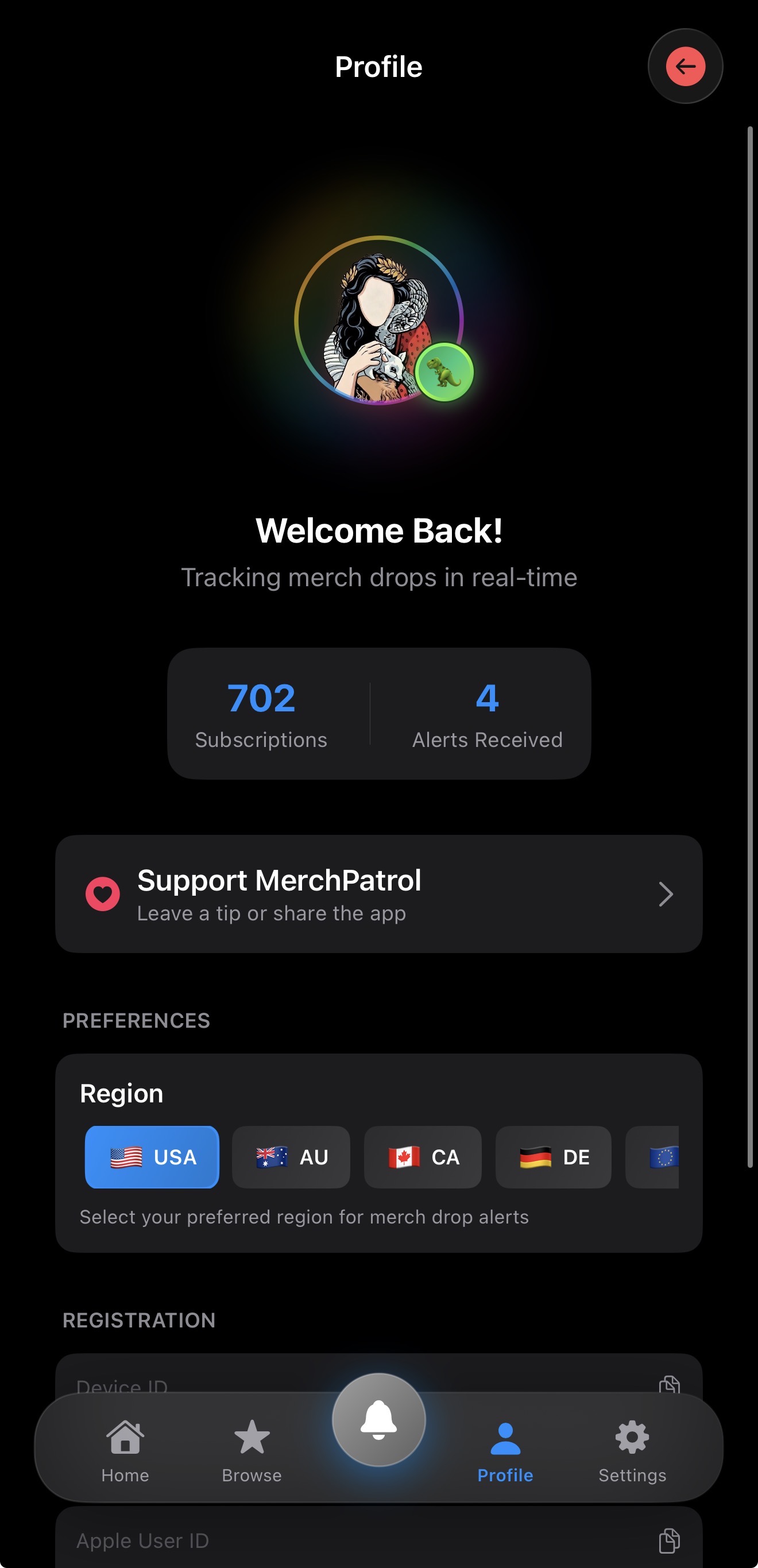Expand Support MerchPatrol via its chevron
The width and height of the screenshot is (758, 1568).
point(666,894)
